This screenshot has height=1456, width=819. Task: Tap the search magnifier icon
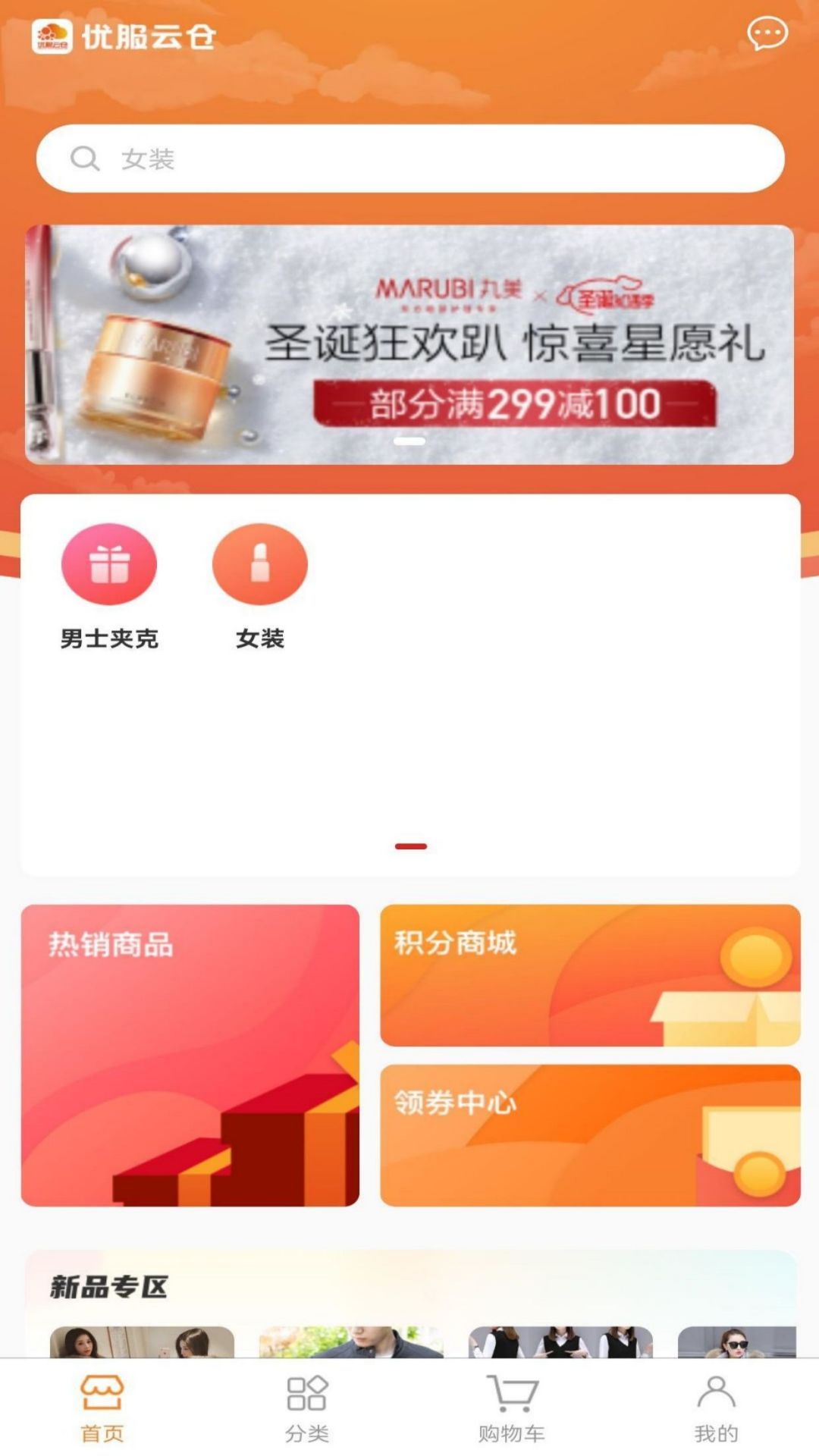85,158
